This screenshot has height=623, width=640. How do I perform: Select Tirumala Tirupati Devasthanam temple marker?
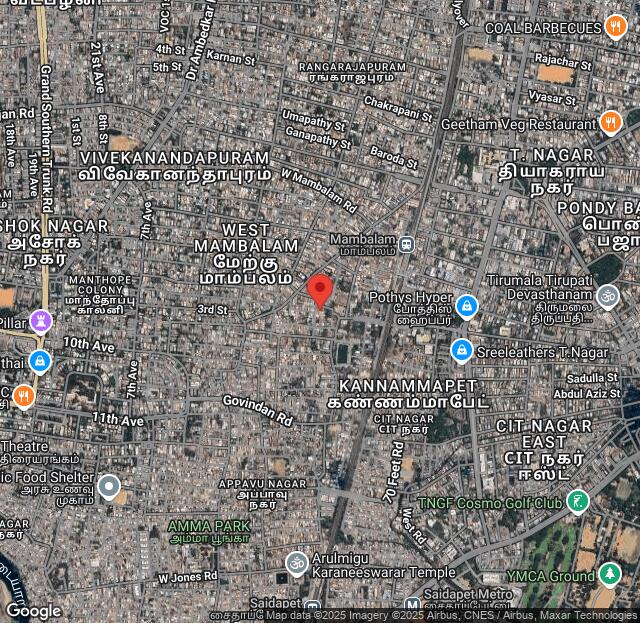click(607, 296)
